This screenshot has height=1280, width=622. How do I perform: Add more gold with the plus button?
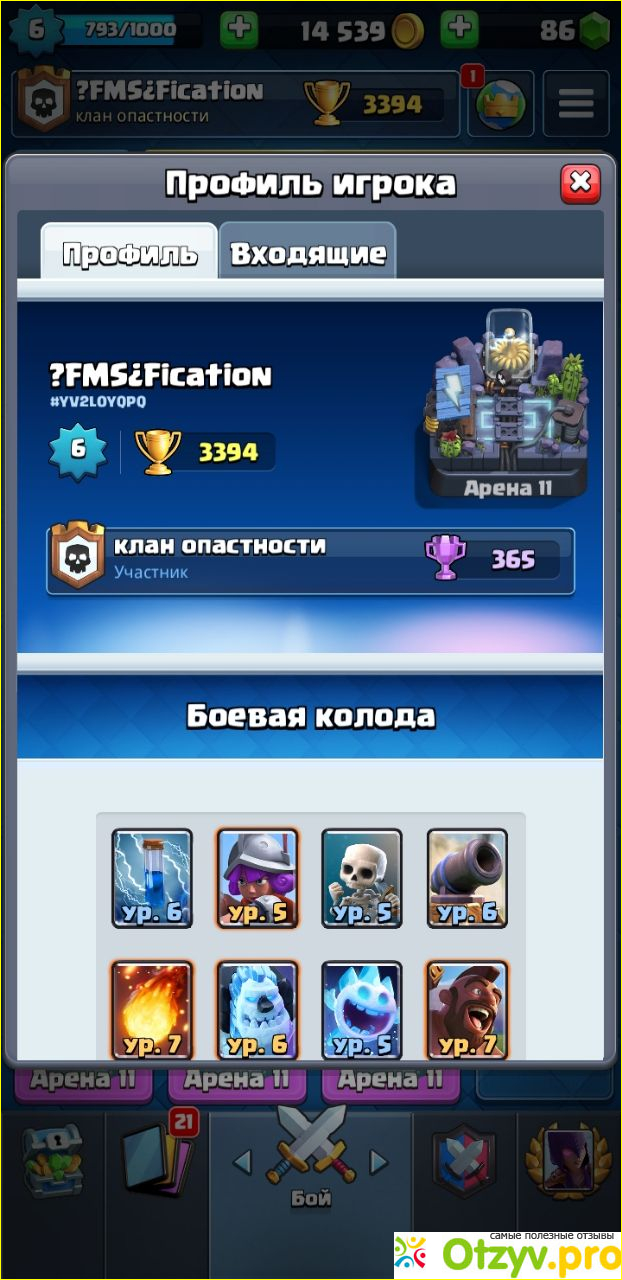click(238, 28)
